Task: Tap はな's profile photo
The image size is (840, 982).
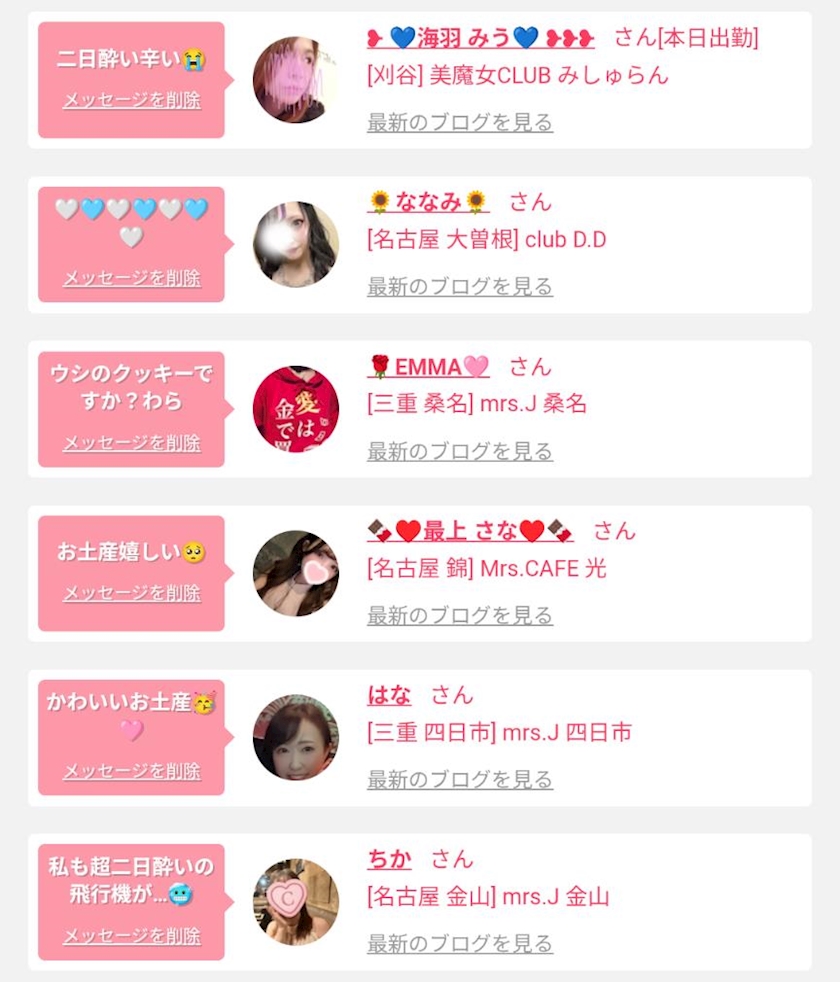Action: pos(295,737)
